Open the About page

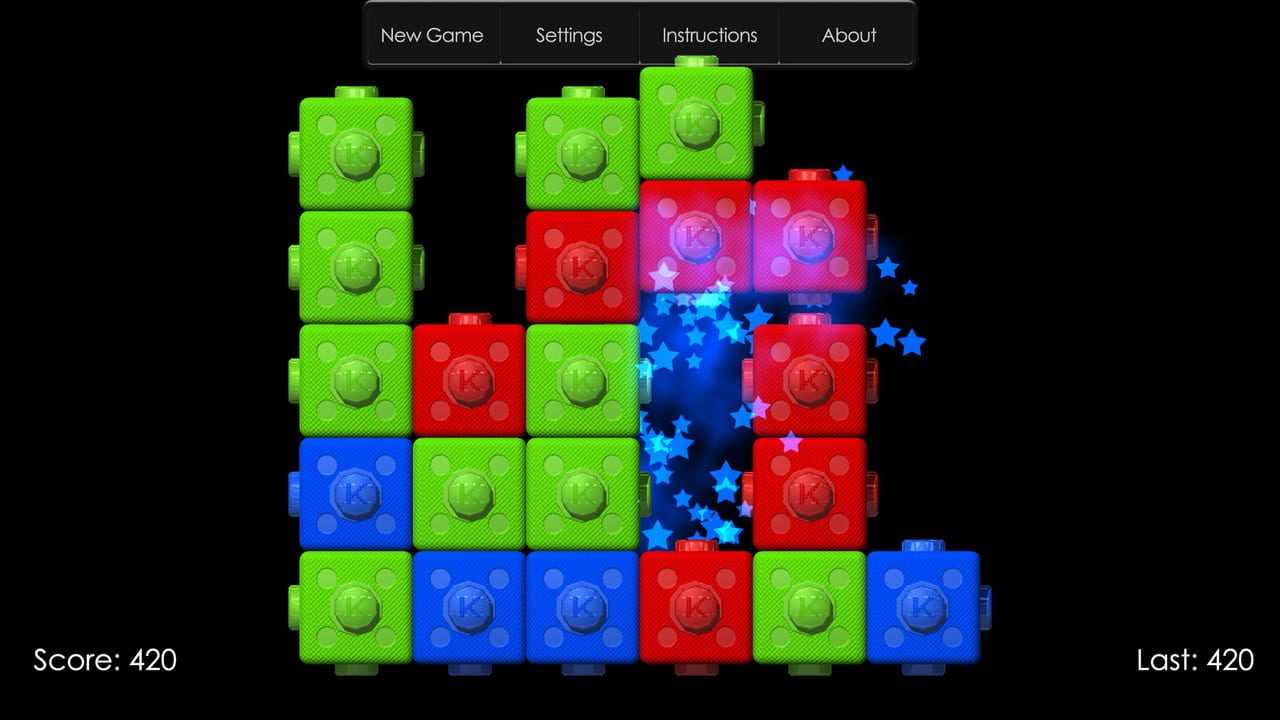[848, 35]
